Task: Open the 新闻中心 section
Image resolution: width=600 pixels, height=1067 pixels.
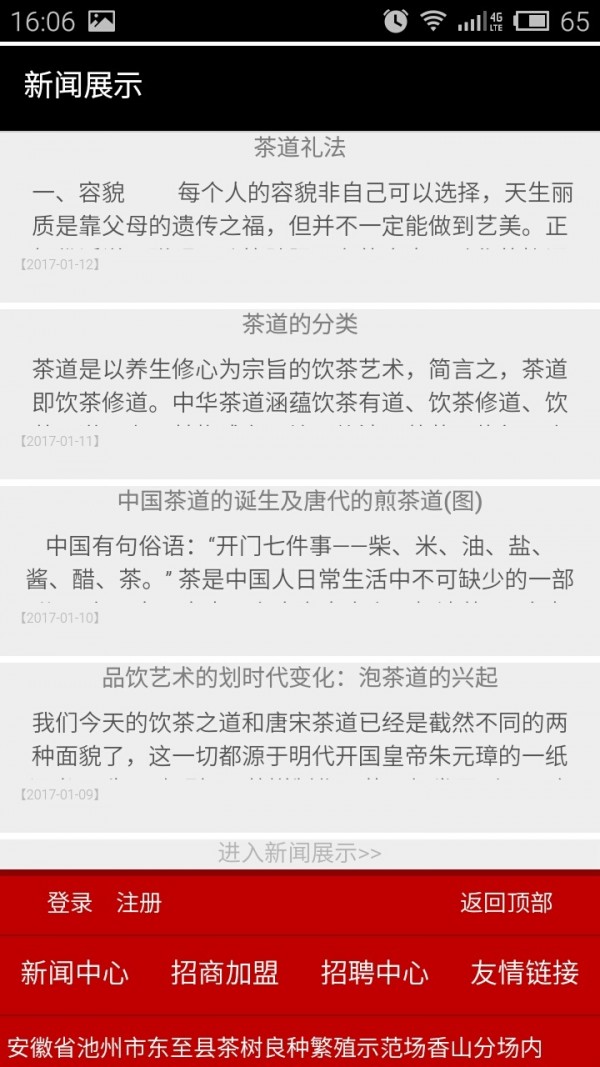Action: (x=75, y=973)
